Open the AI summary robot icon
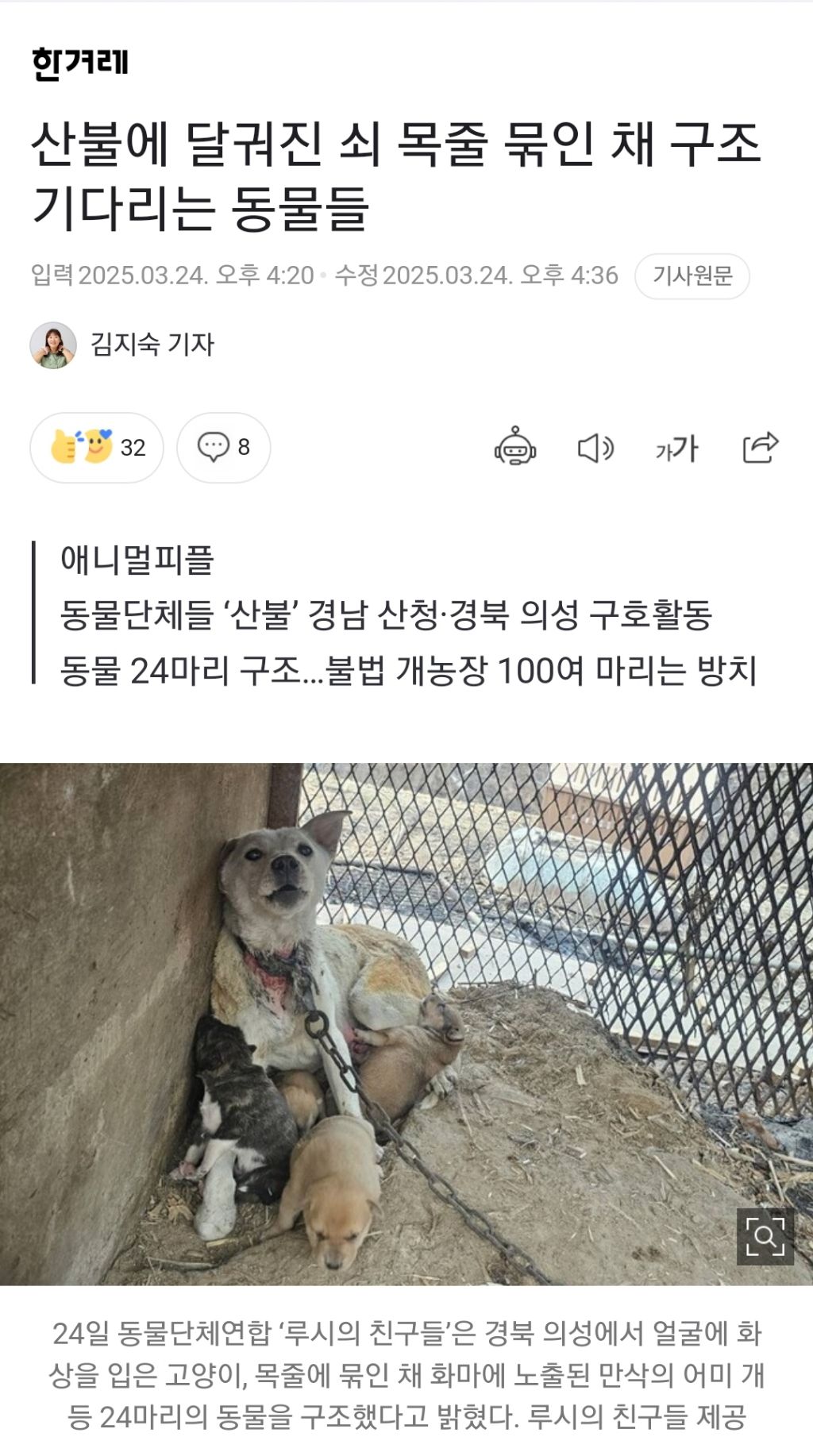Viewport: 813px width, 1456px height. pyautogui.click(x=515, y=448)
